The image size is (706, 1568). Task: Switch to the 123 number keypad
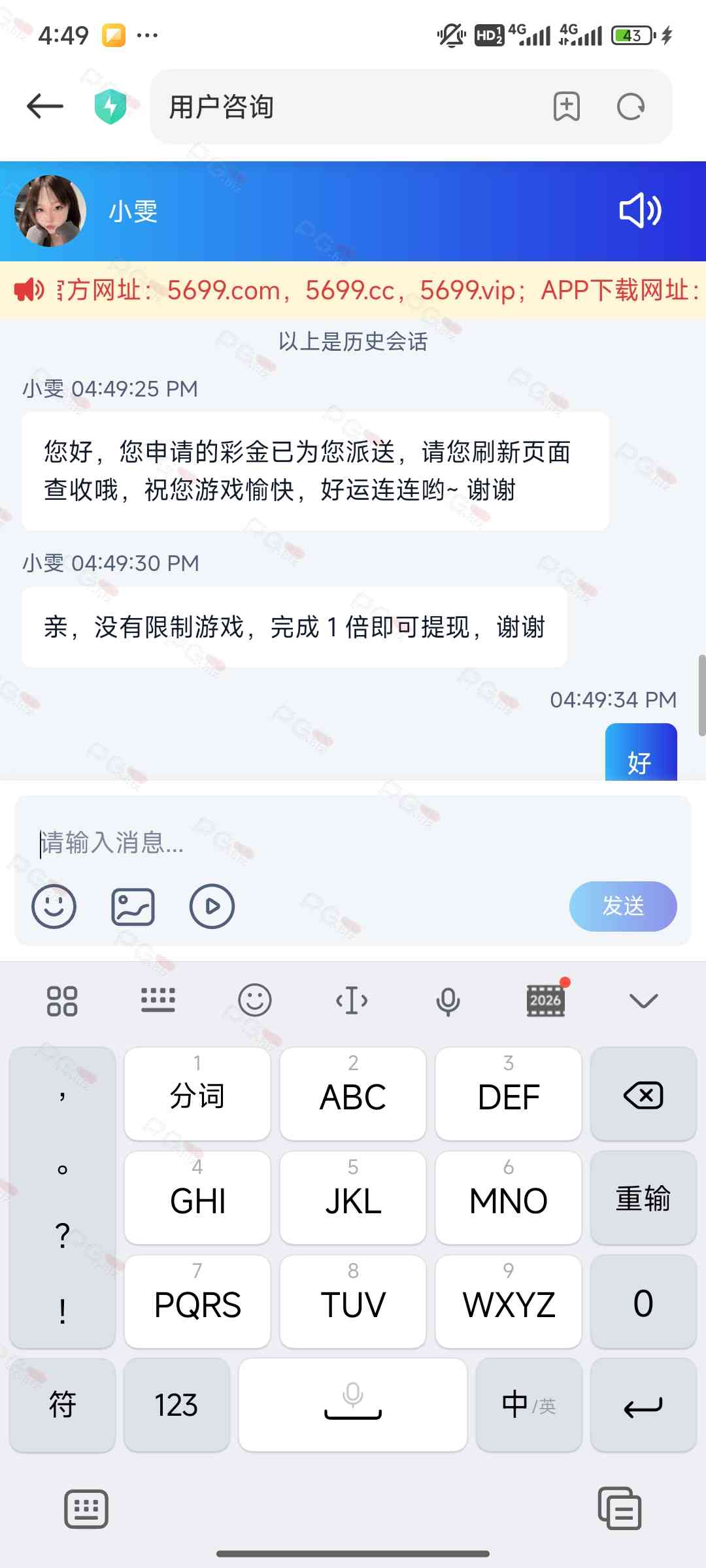[176, 1405]
